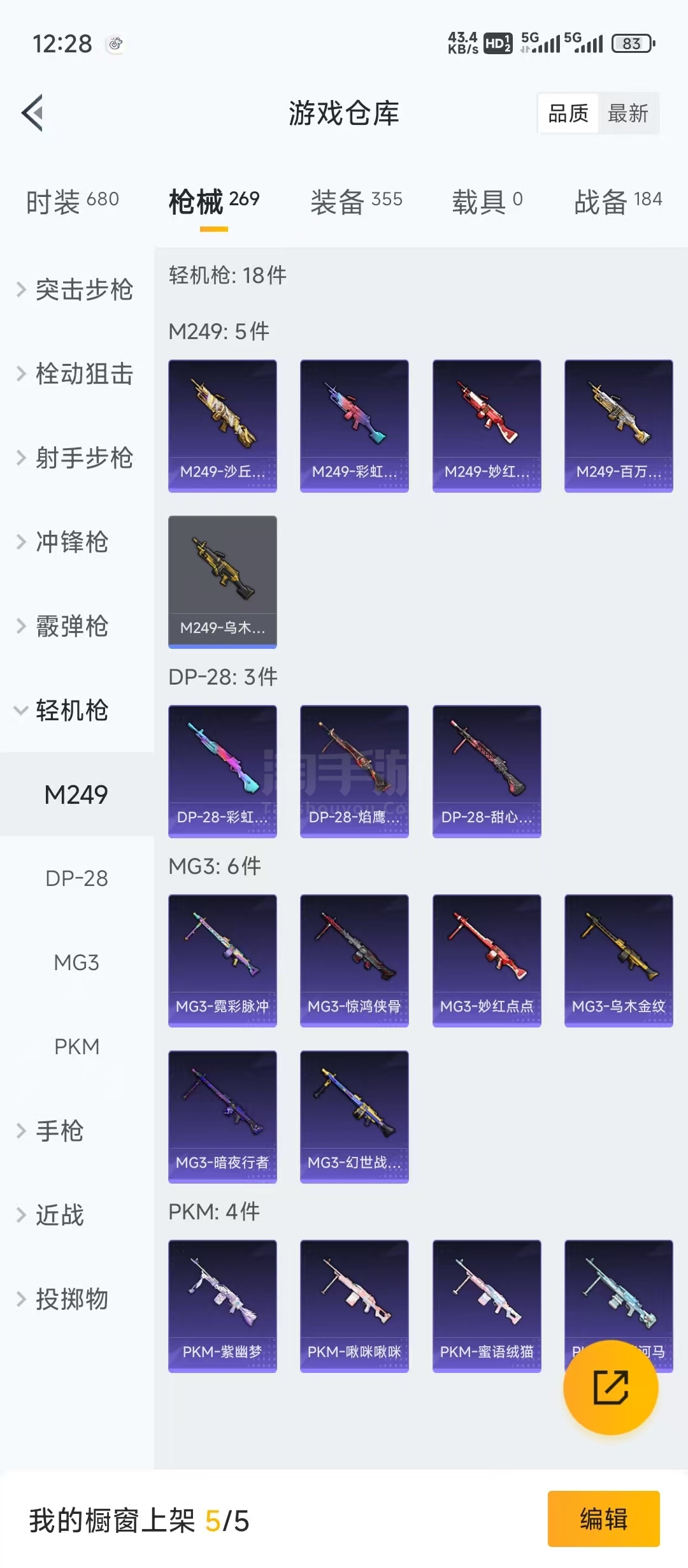
Task: Open the MG3-妙红点点 skin
Action: click(487, 961)
